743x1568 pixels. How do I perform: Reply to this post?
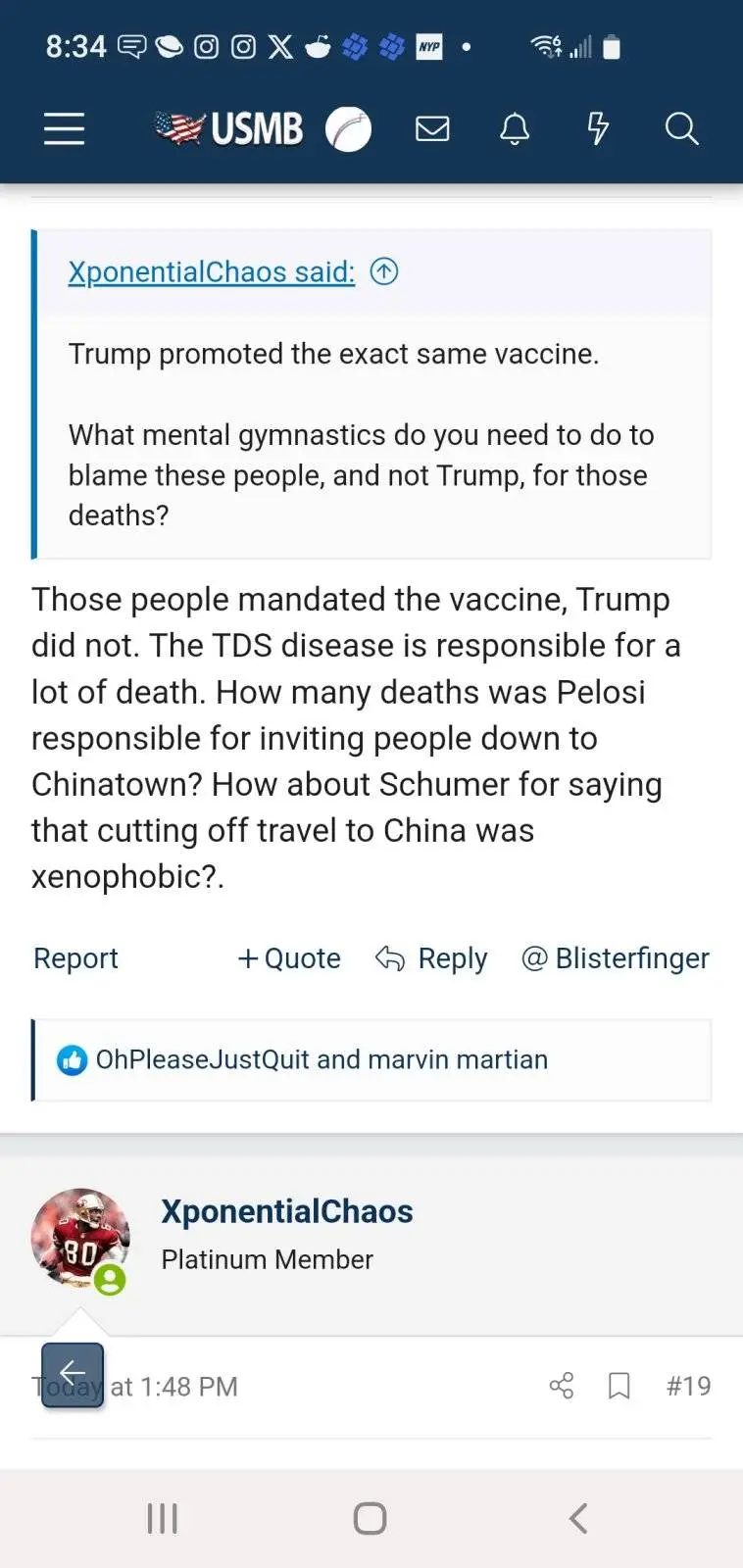(x=431, y=958)
